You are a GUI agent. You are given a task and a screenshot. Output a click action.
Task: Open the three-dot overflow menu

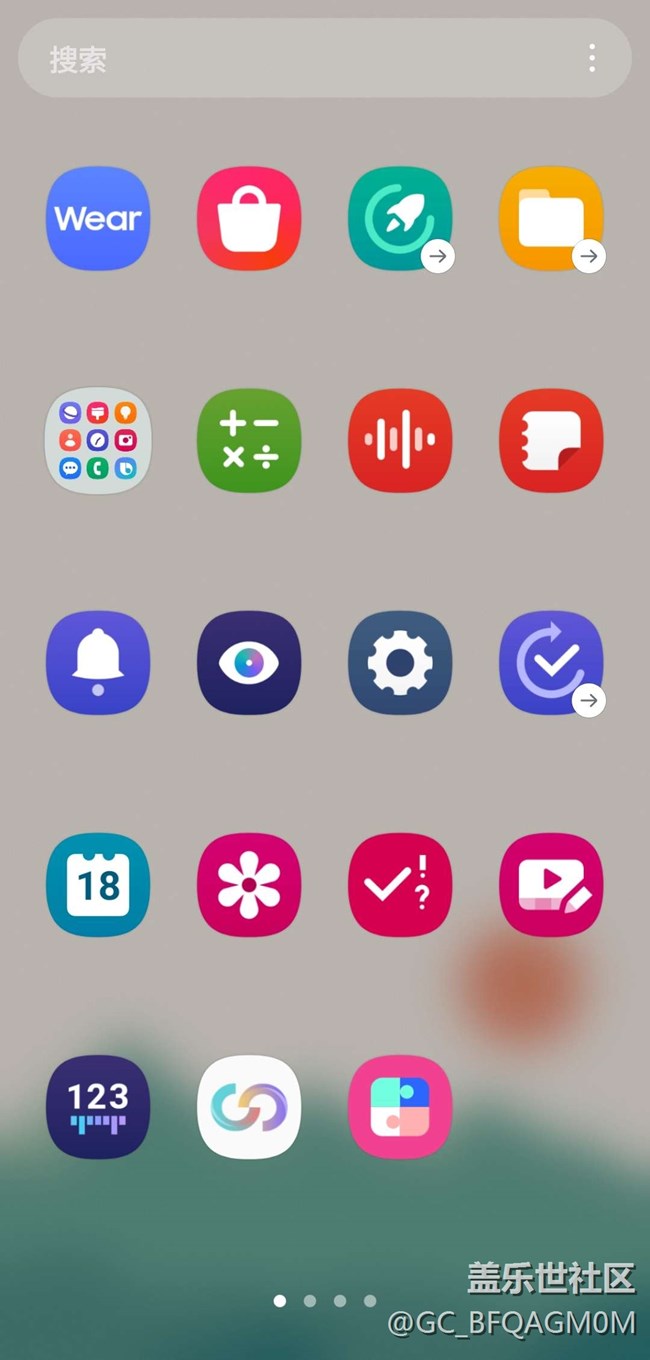click(x=592, y=59)
